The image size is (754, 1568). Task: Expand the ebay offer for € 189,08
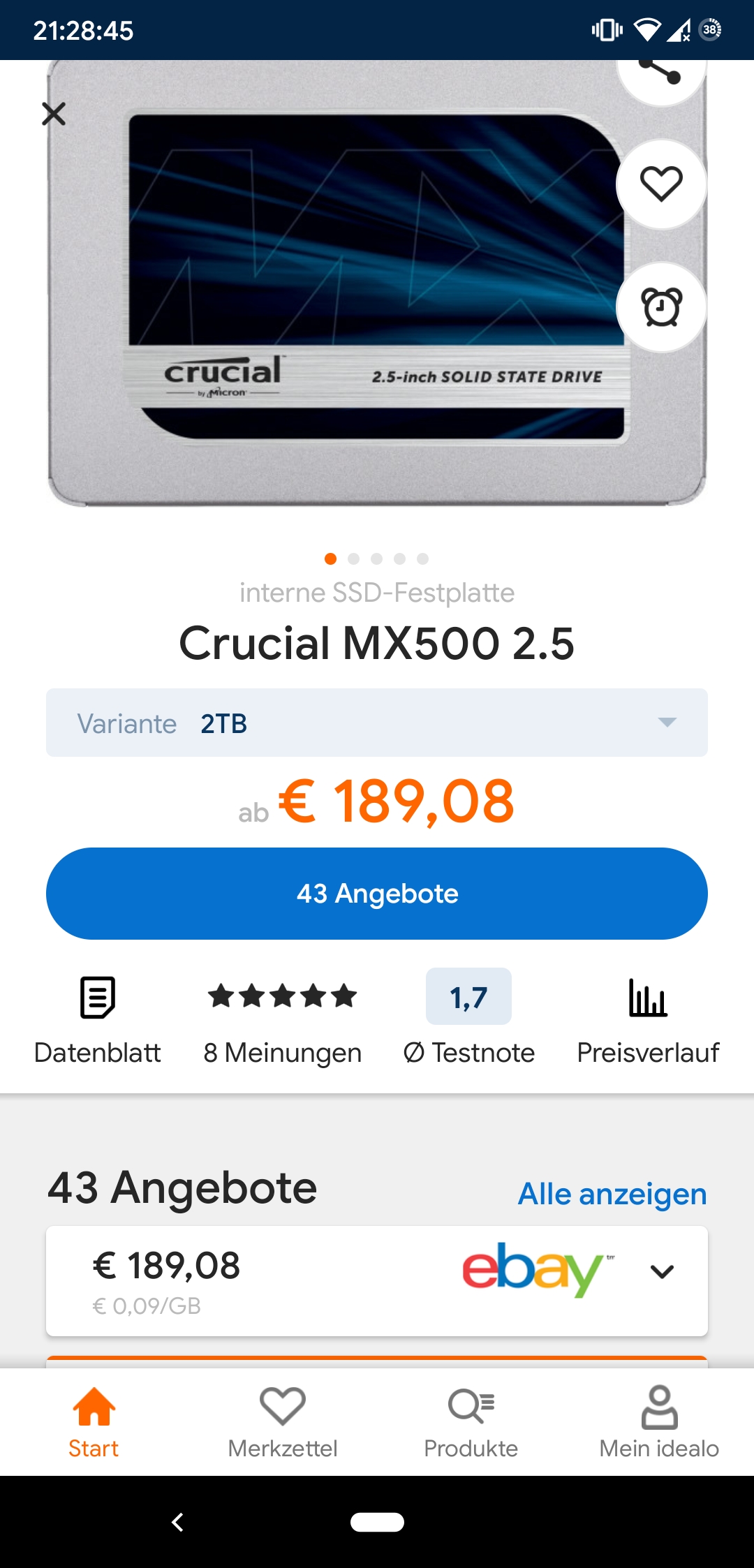click(x=661, y=1272)
